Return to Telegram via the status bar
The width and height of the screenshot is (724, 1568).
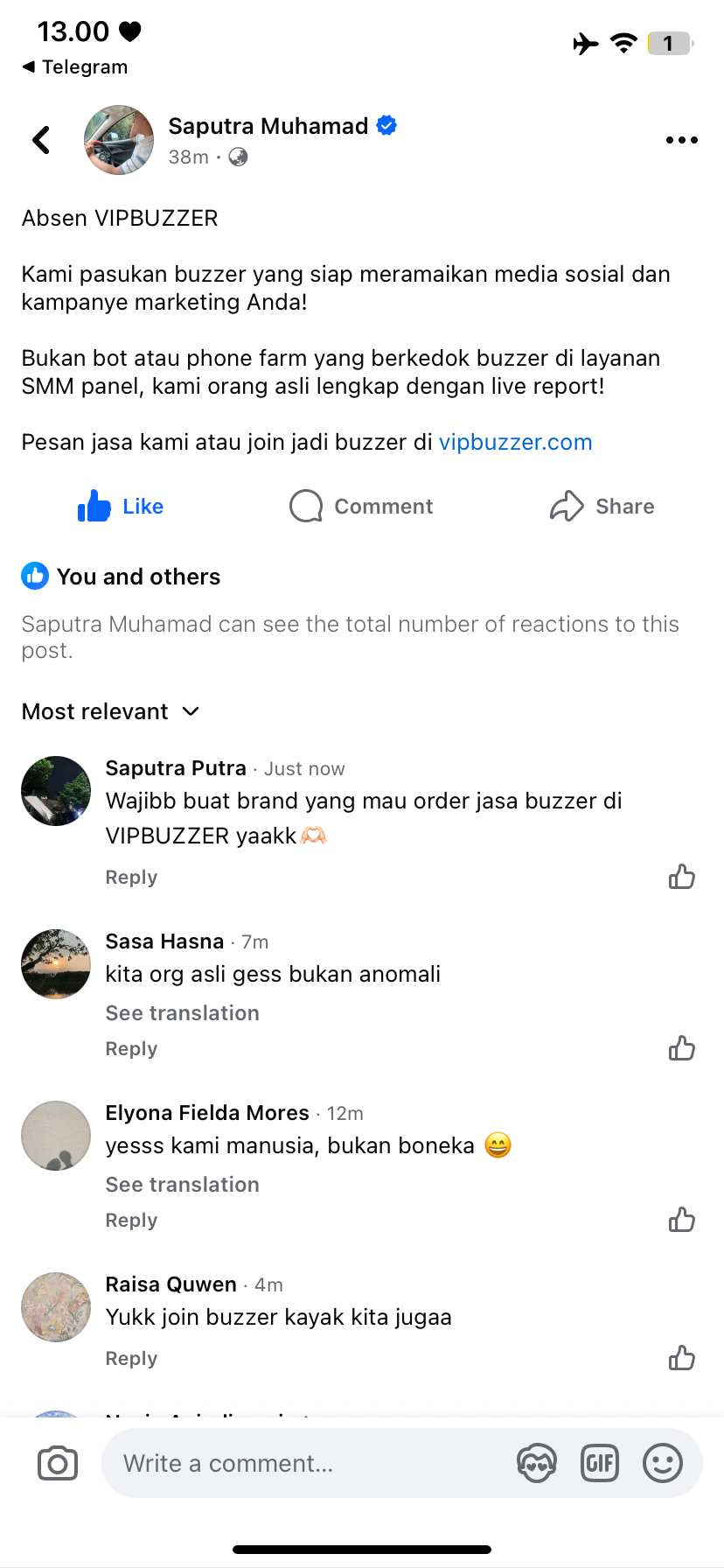tap(75, 67)
